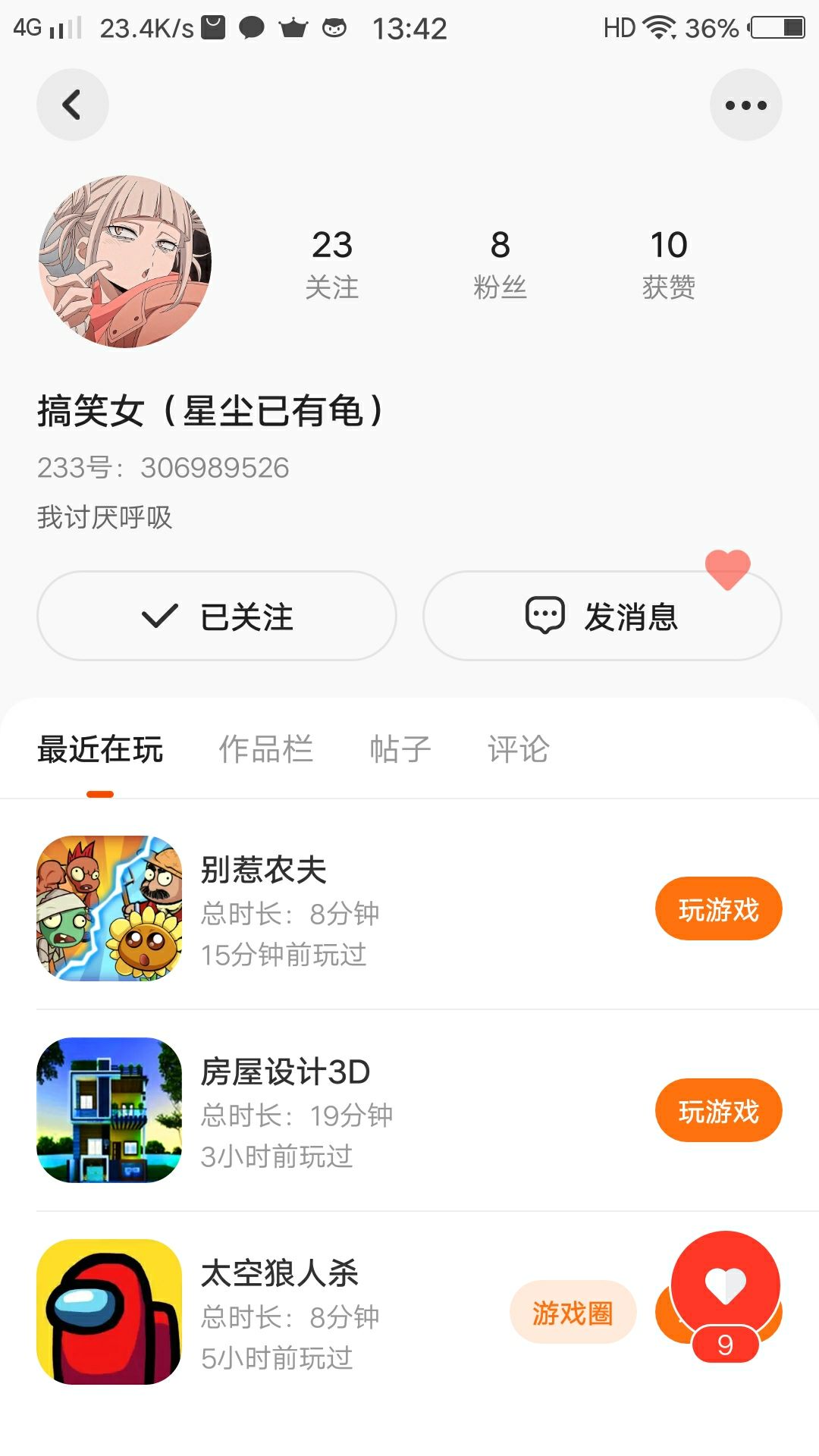Image resolution: width=819 pixels, height=1456 pixels.
Task: Switch to the 作品栏 tab
Action: click(265, 749)
